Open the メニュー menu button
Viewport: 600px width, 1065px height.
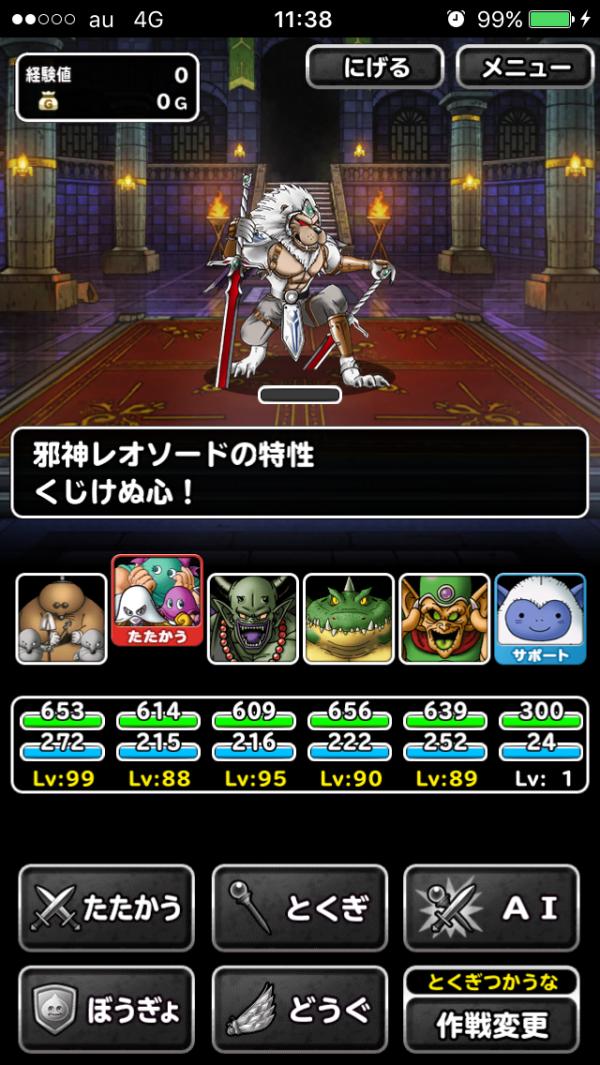point(524,67)
